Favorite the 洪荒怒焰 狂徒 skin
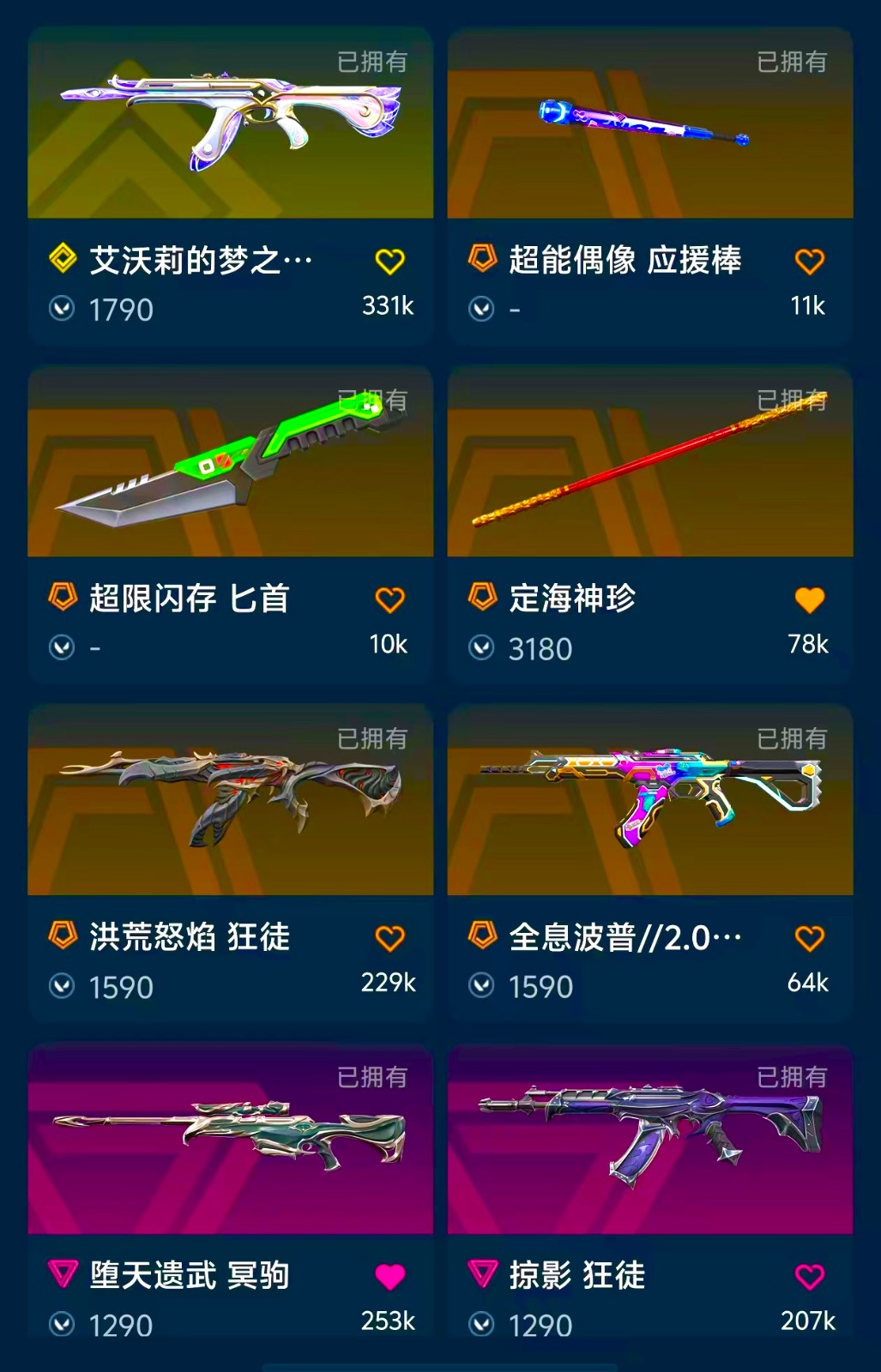Image resolution: width=881 pixels, height=1372 pixels. click(x=389, y=939)
